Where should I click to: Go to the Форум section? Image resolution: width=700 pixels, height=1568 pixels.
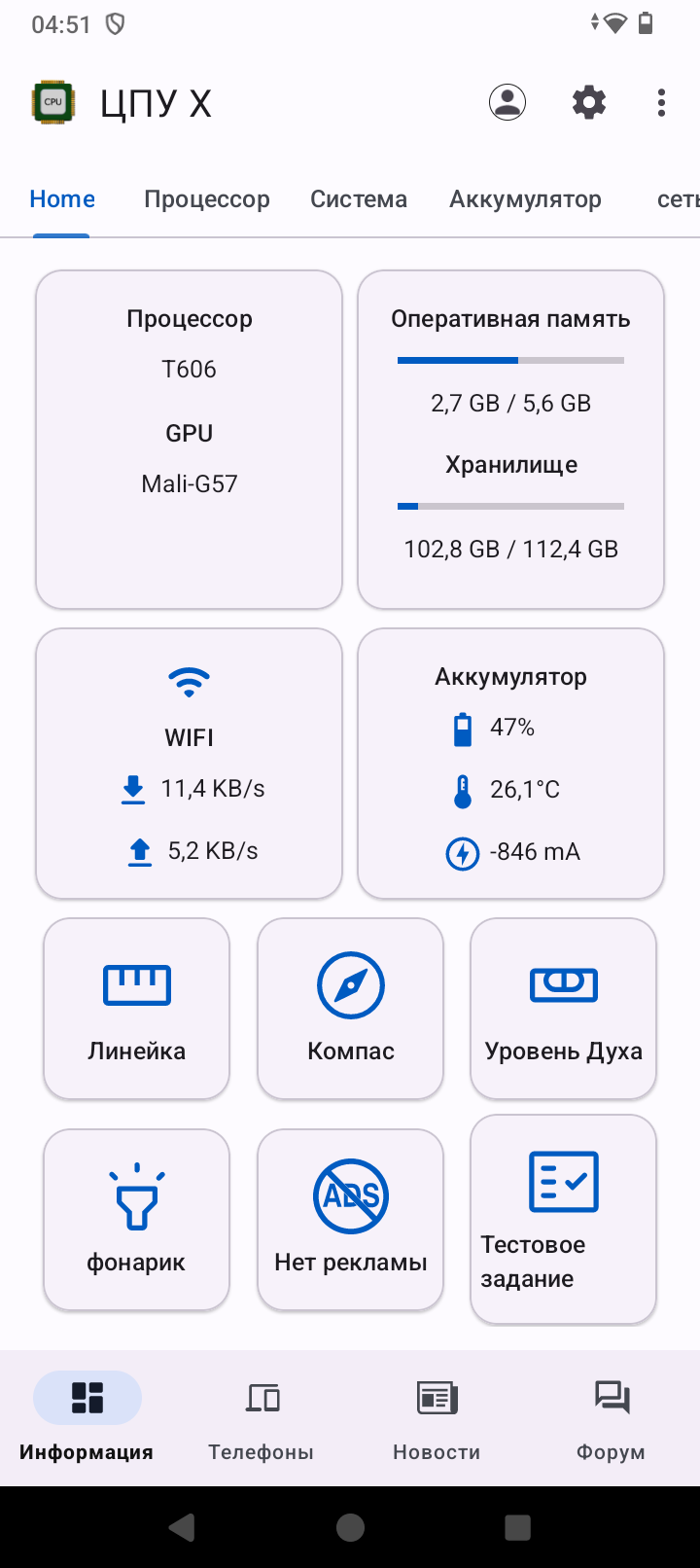(611, 1417)
